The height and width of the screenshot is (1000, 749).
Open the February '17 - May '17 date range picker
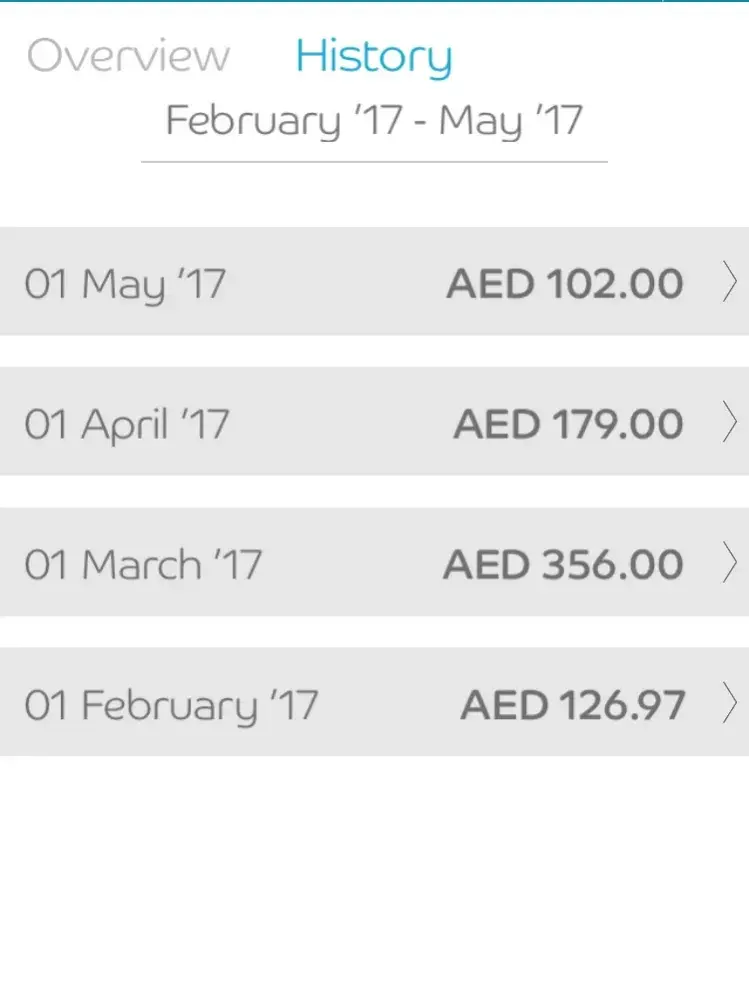[374, 122]
